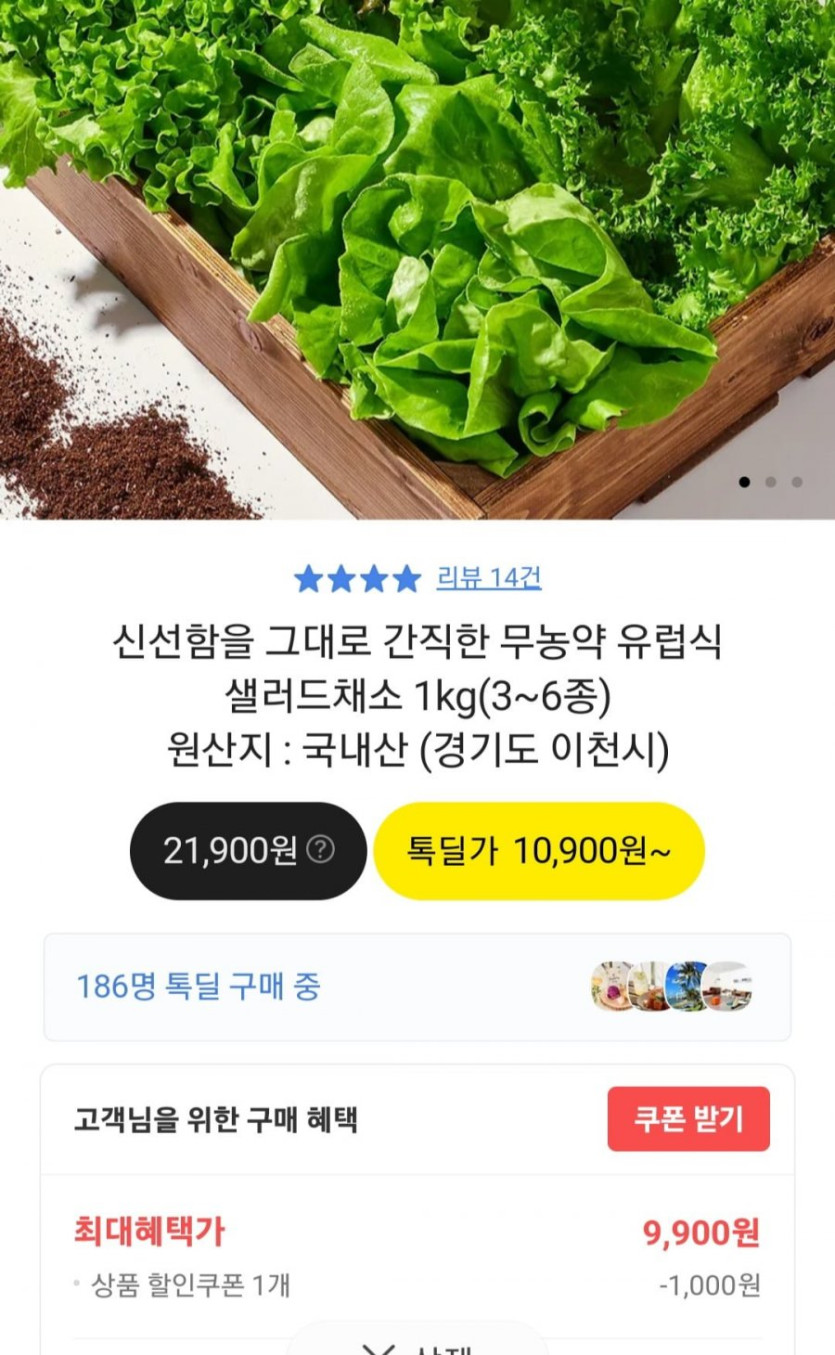Tap the 쿠폰 받기 button

tap(688, 1119)
